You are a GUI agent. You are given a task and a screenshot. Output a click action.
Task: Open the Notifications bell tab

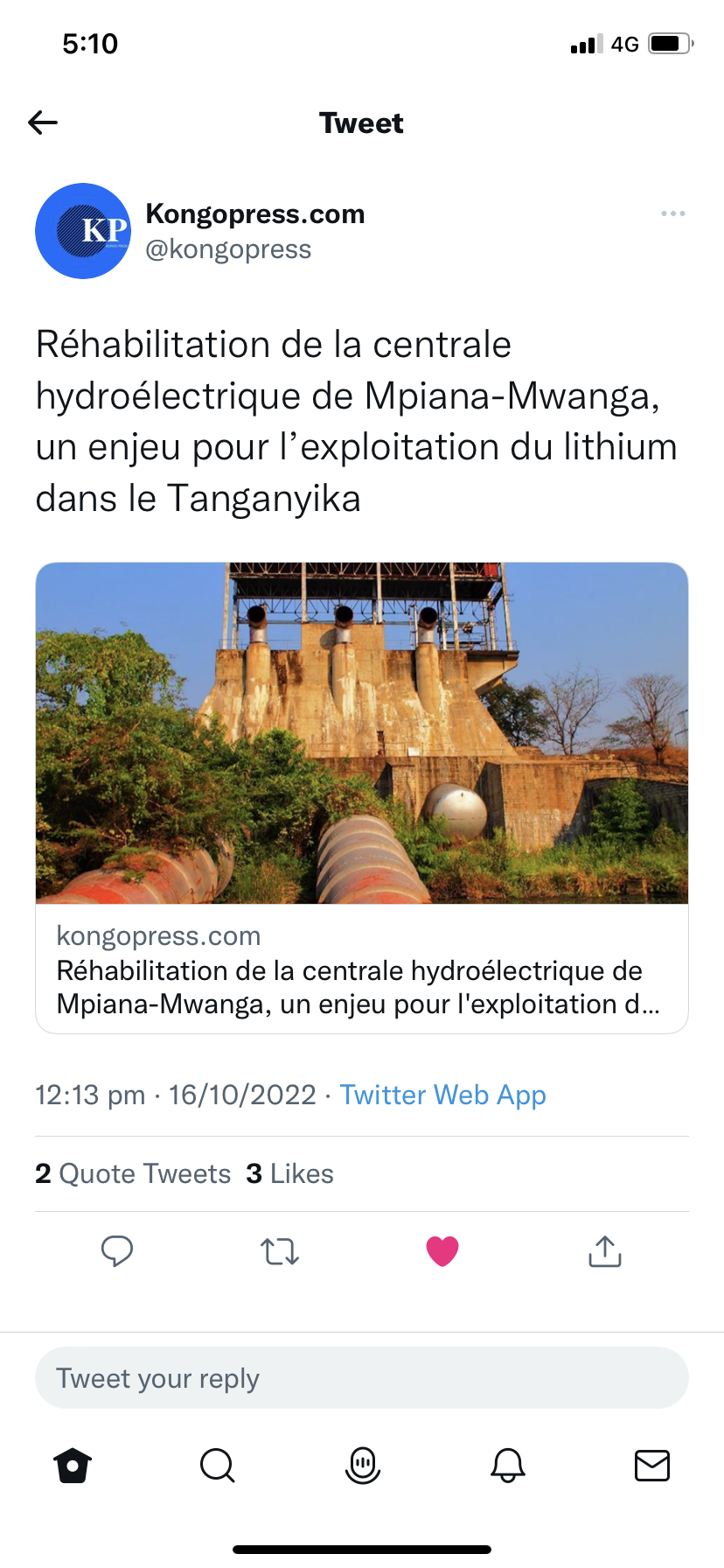click(x=508, y=1465)
